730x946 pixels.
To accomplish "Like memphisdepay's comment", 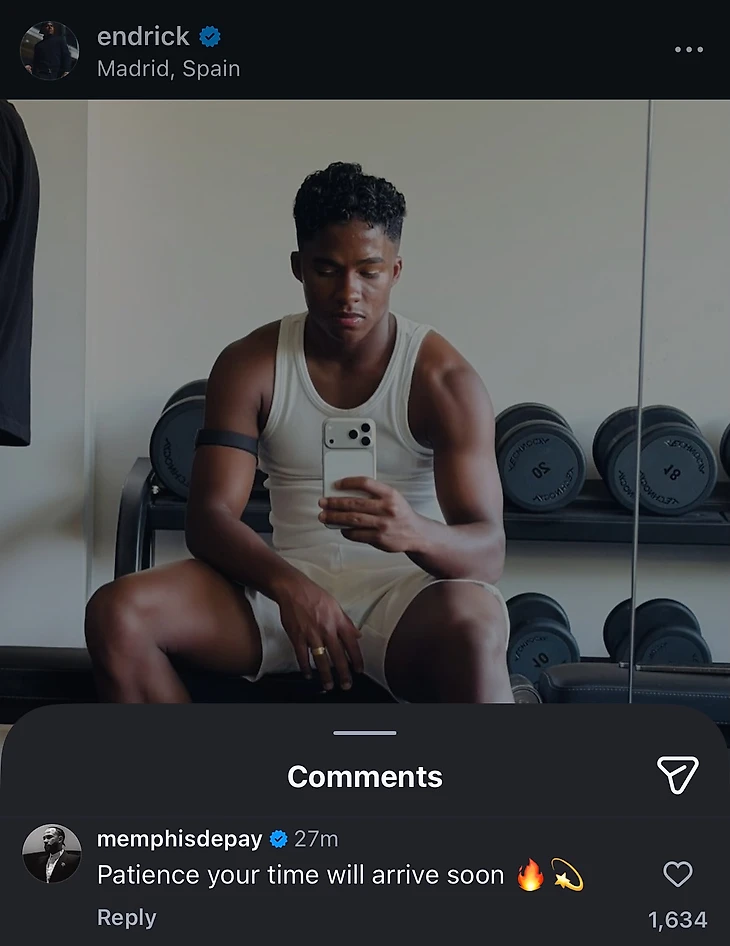I will tap(677, 875).
